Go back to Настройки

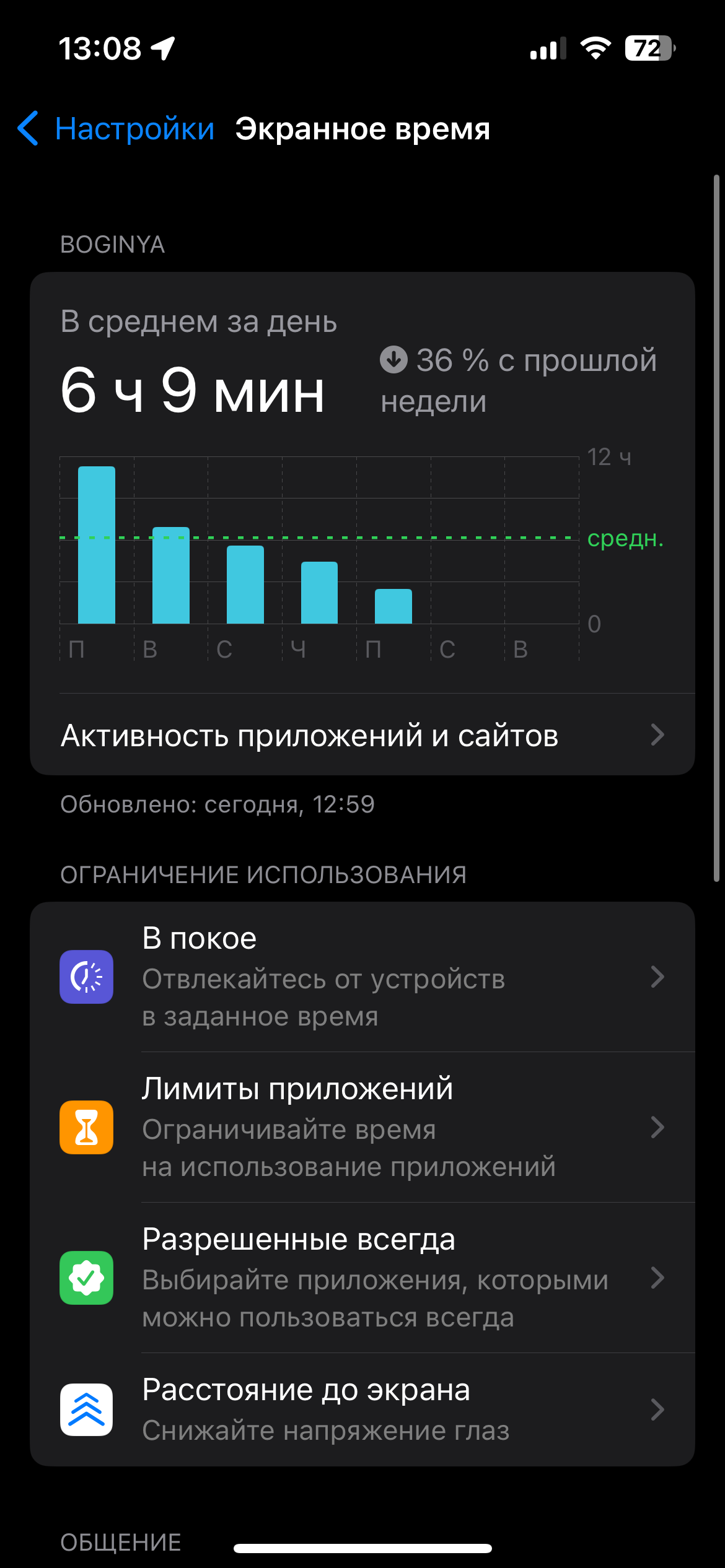(116, 129)
